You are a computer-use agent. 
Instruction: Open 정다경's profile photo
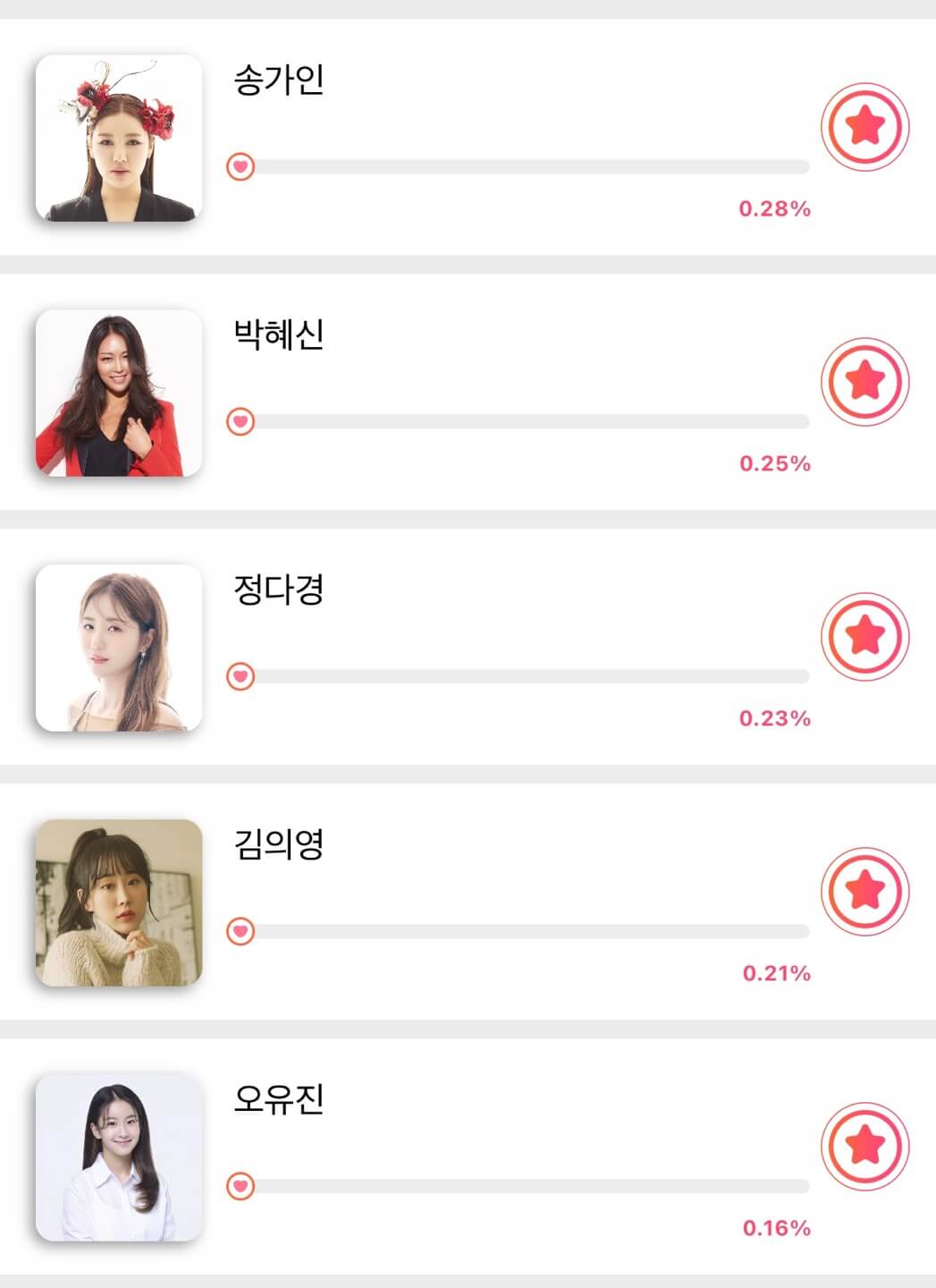pyautogui.click(x=118, y=649)
